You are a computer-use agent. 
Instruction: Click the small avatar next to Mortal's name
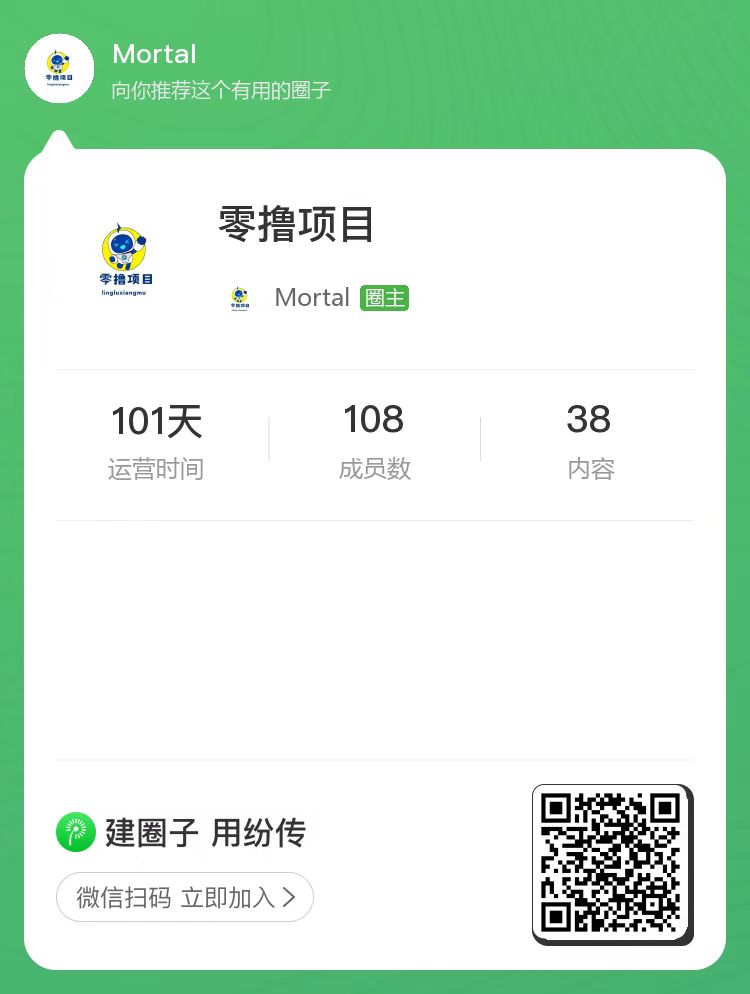tap(237, 298)
